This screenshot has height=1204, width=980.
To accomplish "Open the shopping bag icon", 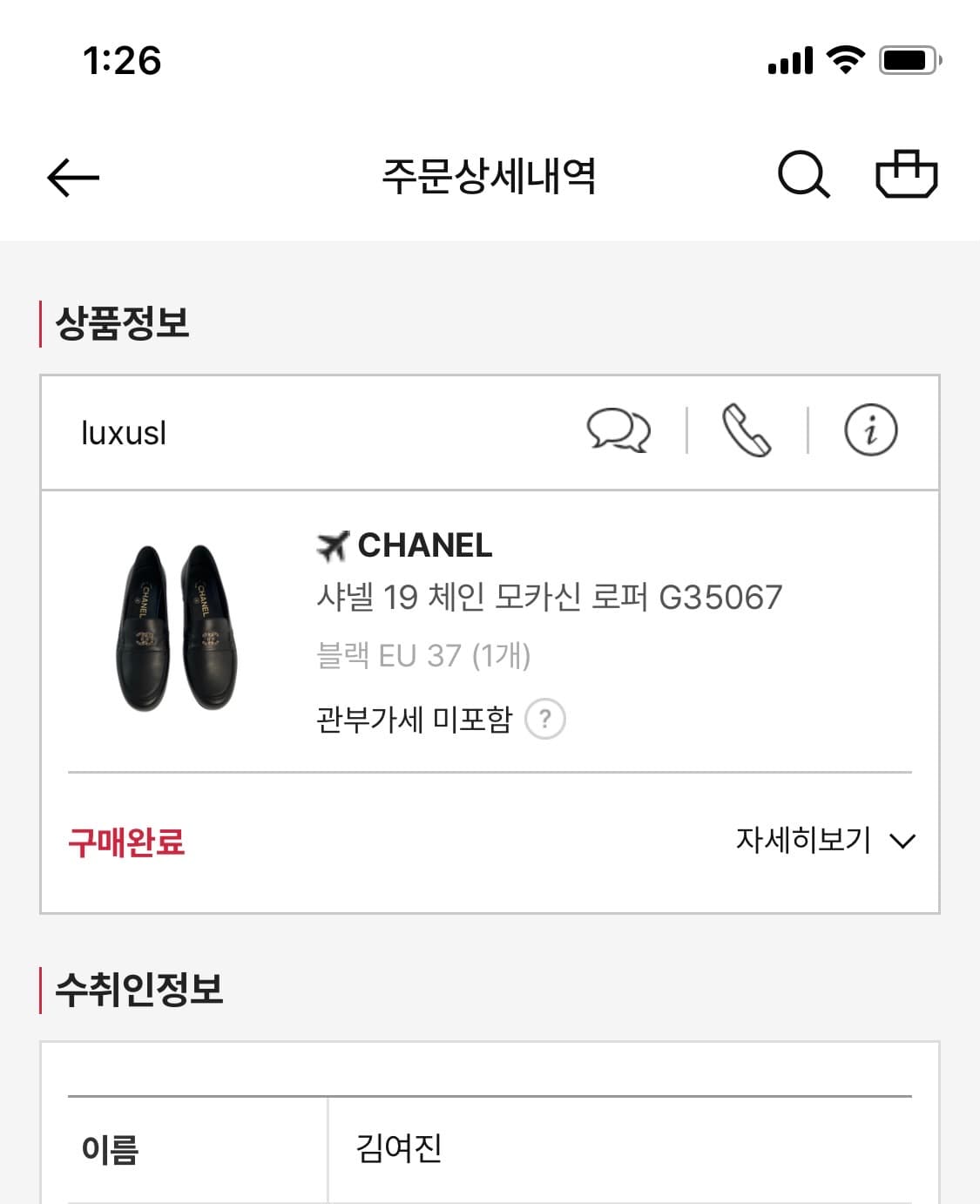I will click(908, 173).
